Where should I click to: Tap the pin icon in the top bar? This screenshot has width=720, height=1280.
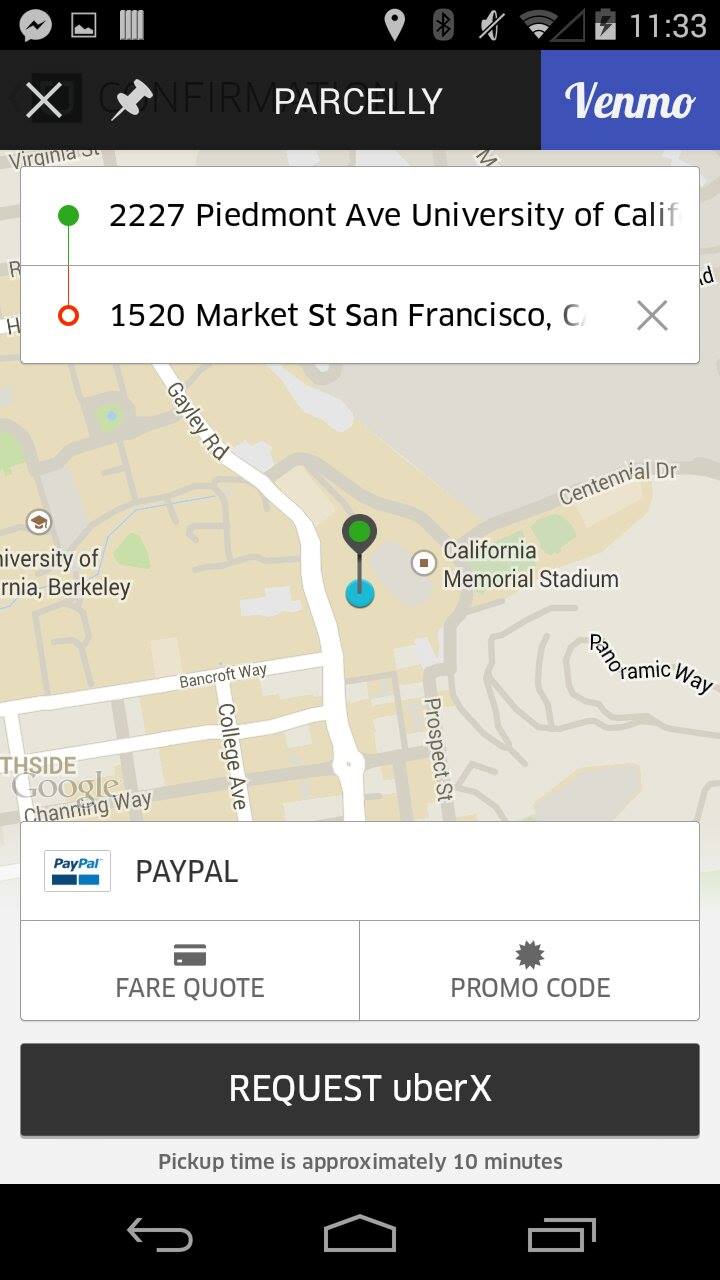[131, 101]
